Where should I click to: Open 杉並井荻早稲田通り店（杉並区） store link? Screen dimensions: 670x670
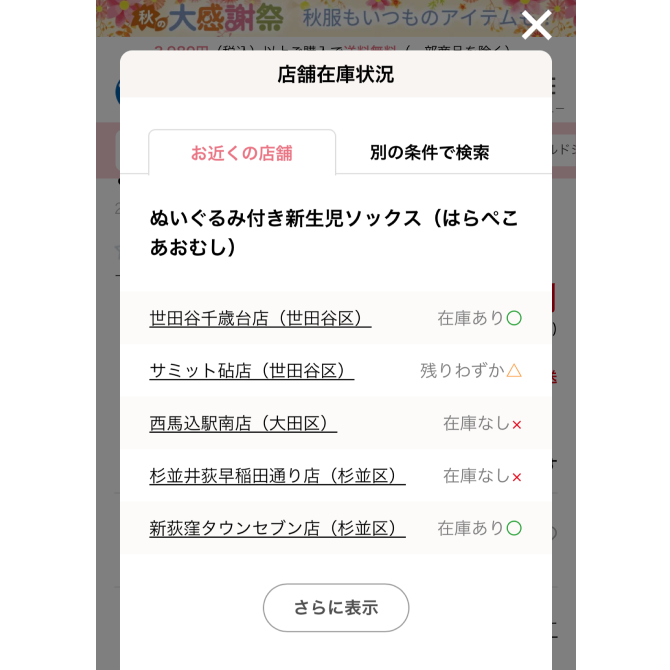pyautogui.click(x=277, y=476)
